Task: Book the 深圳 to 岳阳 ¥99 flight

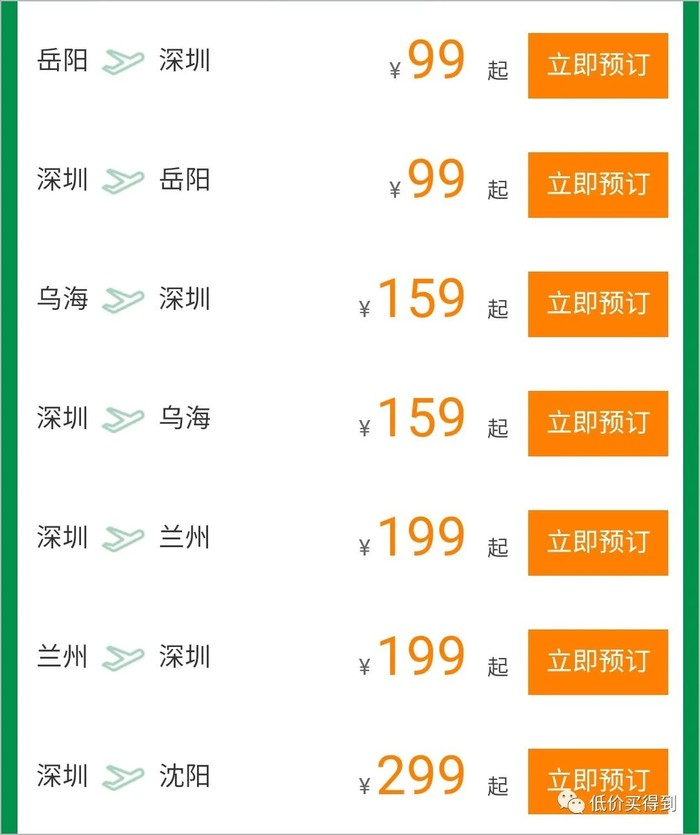Action: coord(597,185)
